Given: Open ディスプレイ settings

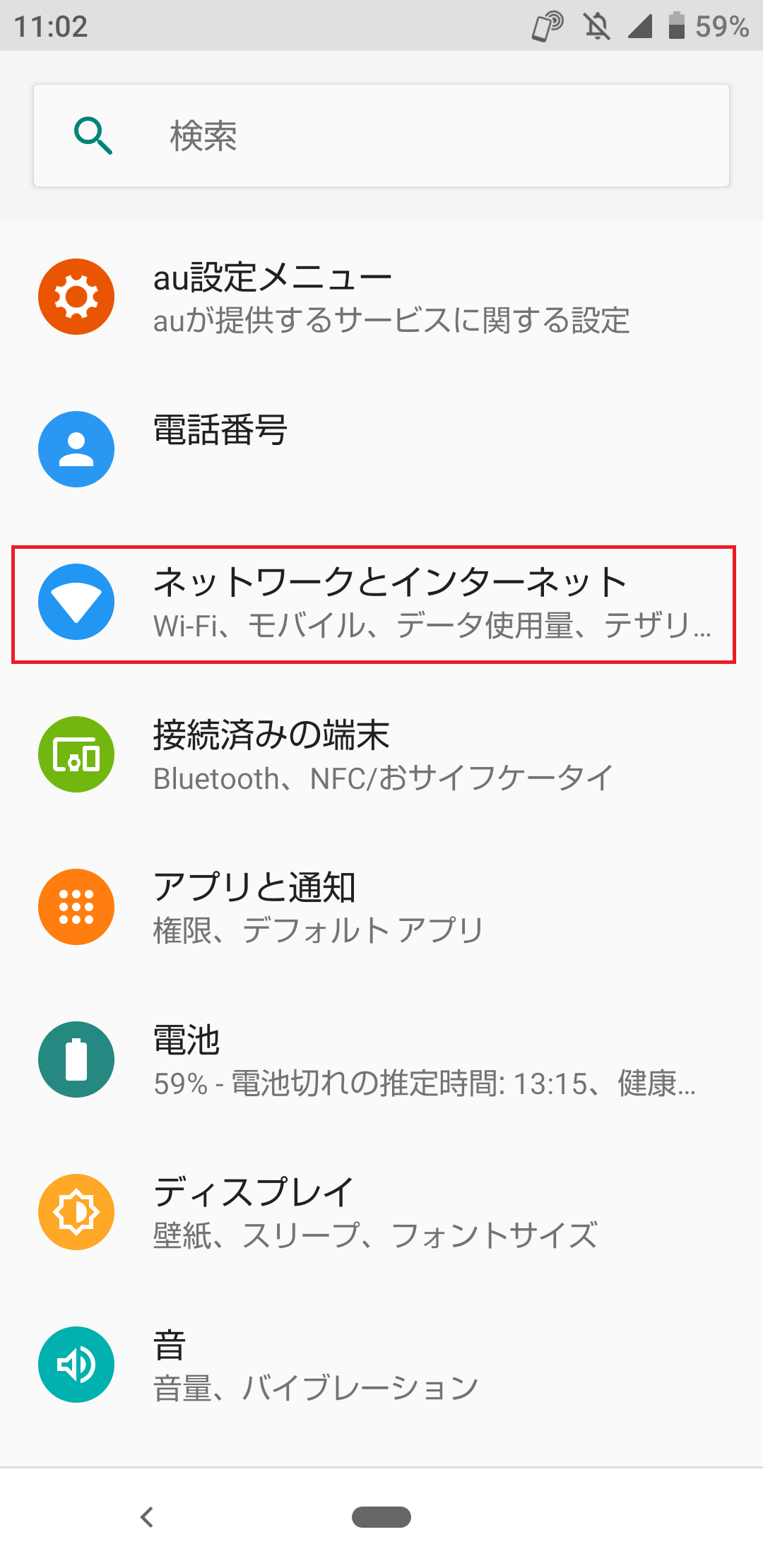Looking at the screenshot, I should pyautogui.click(x=381, y=1212).
